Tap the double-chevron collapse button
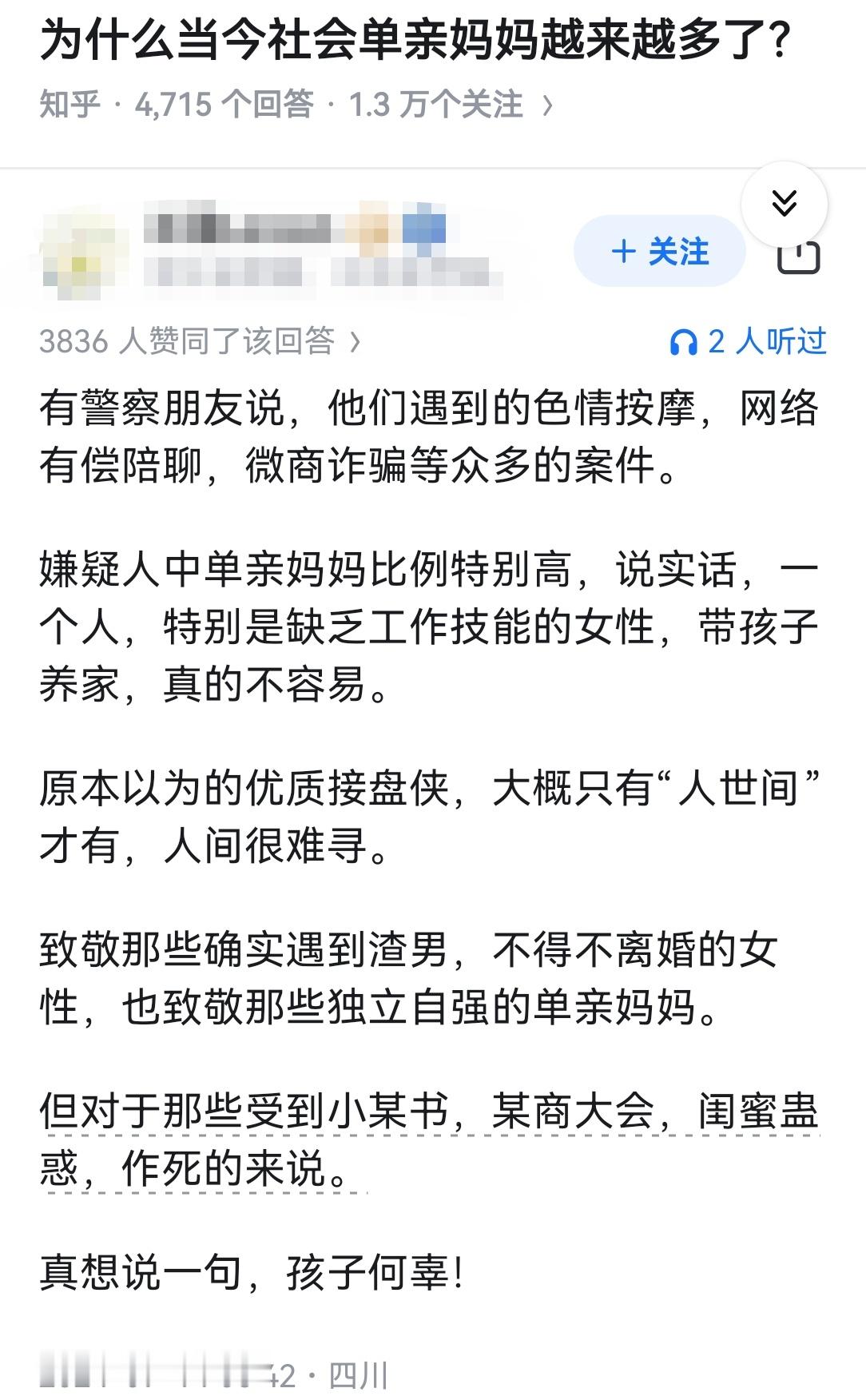This screenshot has height=1400, width=866. click(785, 204)
